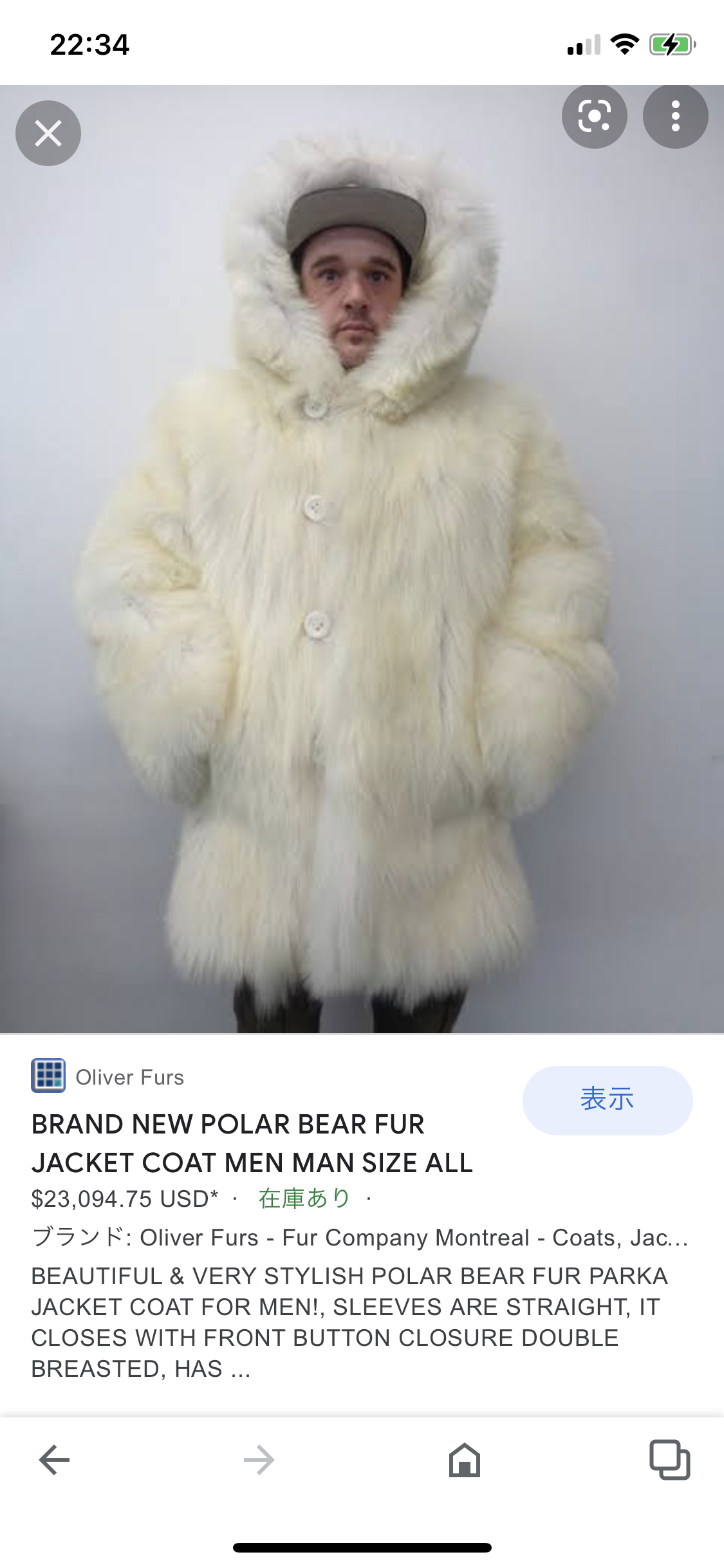This screenshot has height=1568, width=724.
Task: Close the image viewer
Action: [x=48, y=133]
